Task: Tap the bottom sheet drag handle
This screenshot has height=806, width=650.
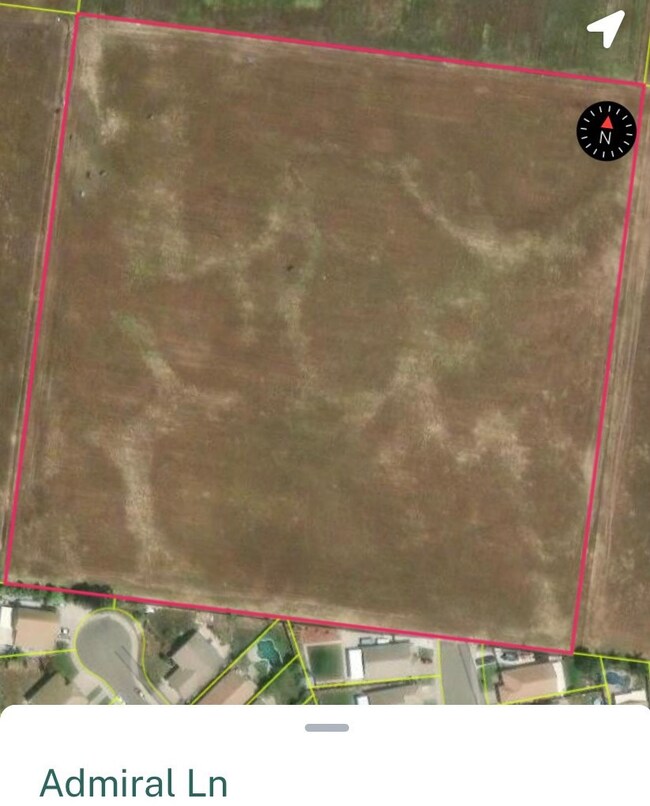Action: pyautogui.click(x=326, y=727)
